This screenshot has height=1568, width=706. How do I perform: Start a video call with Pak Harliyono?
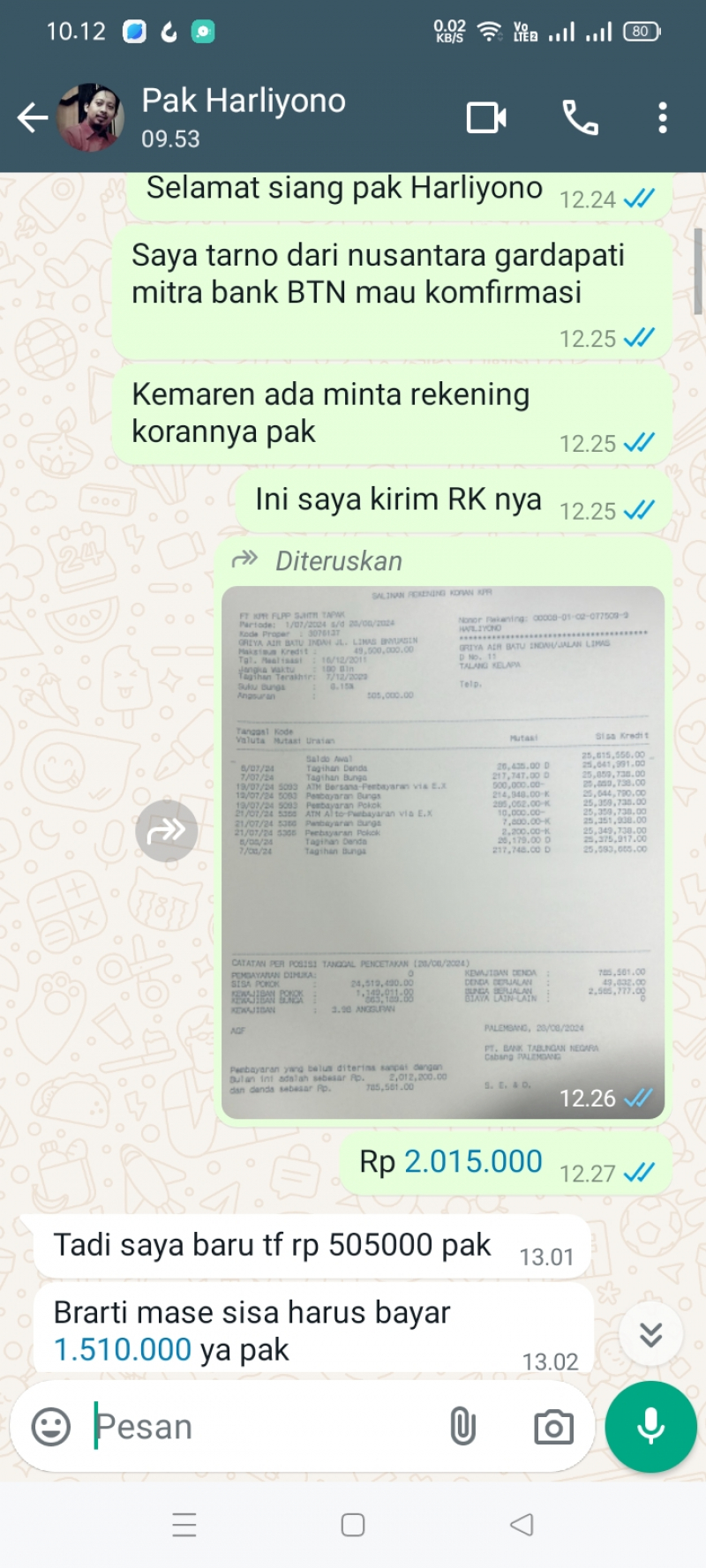click(x=486, y=117)
